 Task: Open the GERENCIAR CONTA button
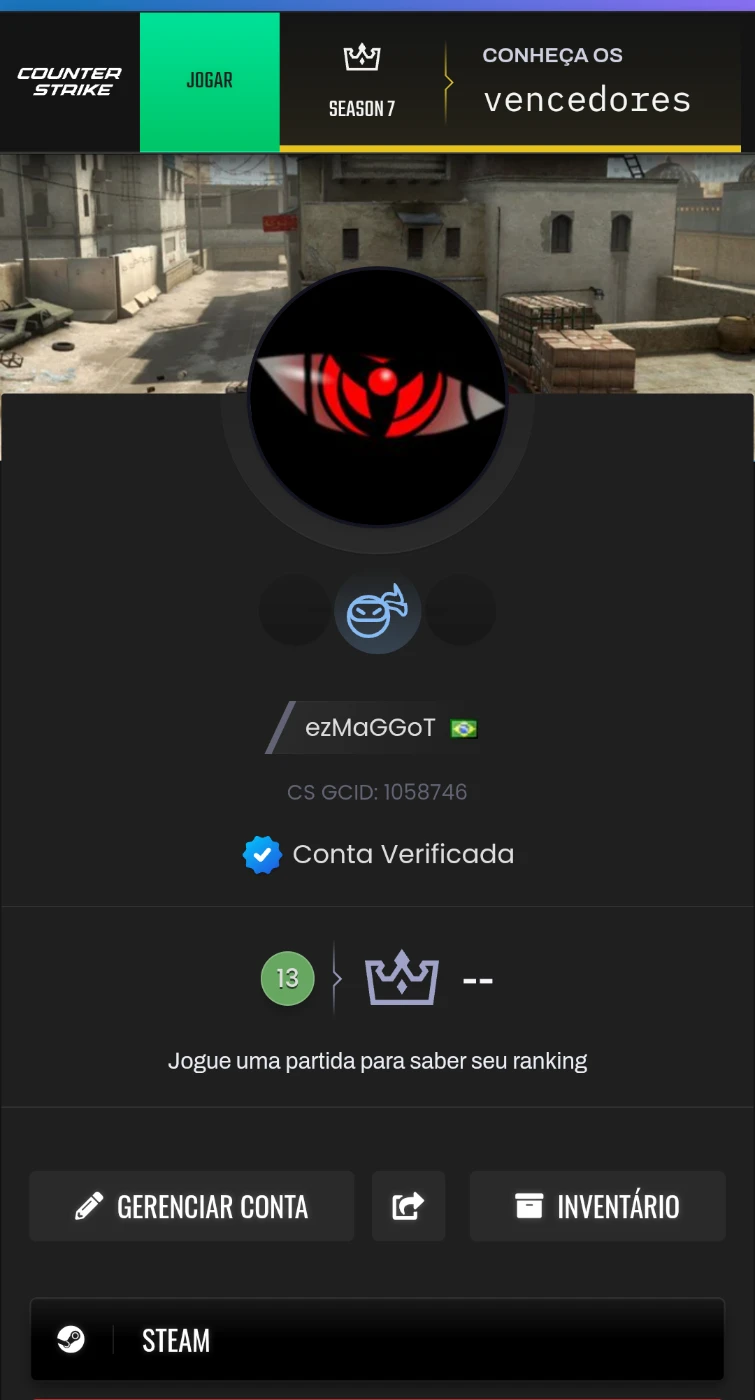[192, 1206]
